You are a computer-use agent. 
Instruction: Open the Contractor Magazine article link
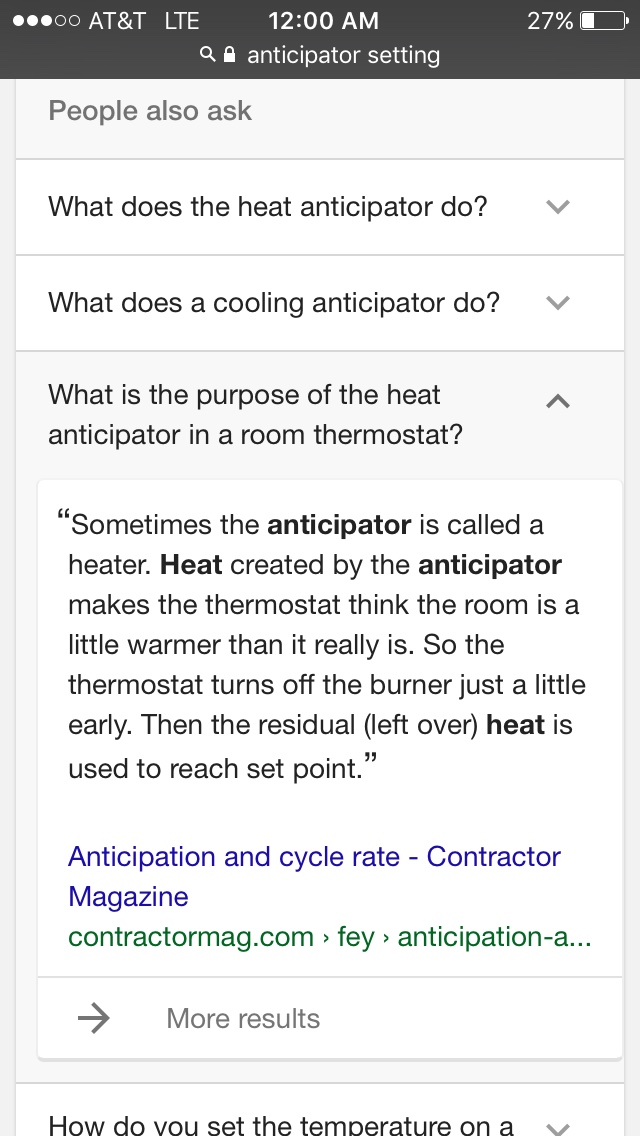pos(314,877)
